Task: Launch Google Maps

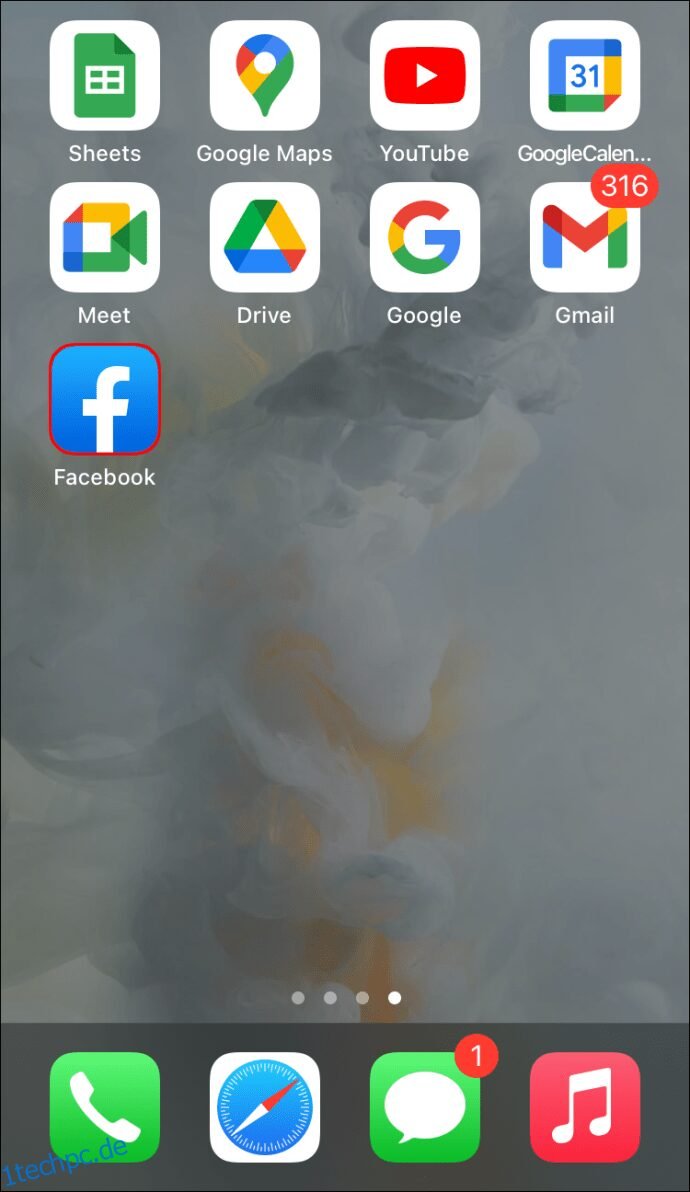Action: click(x=265, y=76)
